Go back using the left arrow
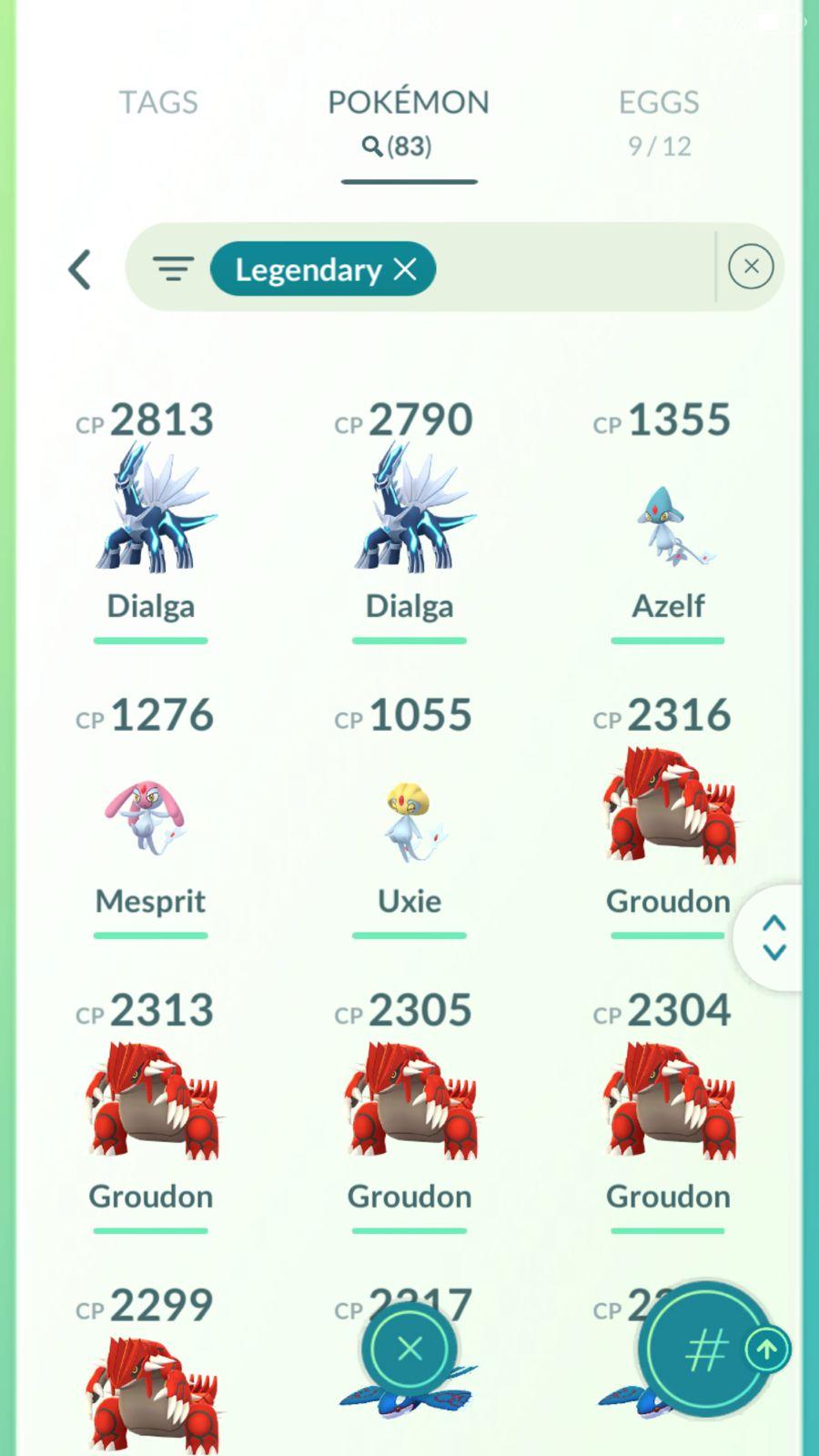The width and height of the screenshot is (819, 1456). coord(80,269)
